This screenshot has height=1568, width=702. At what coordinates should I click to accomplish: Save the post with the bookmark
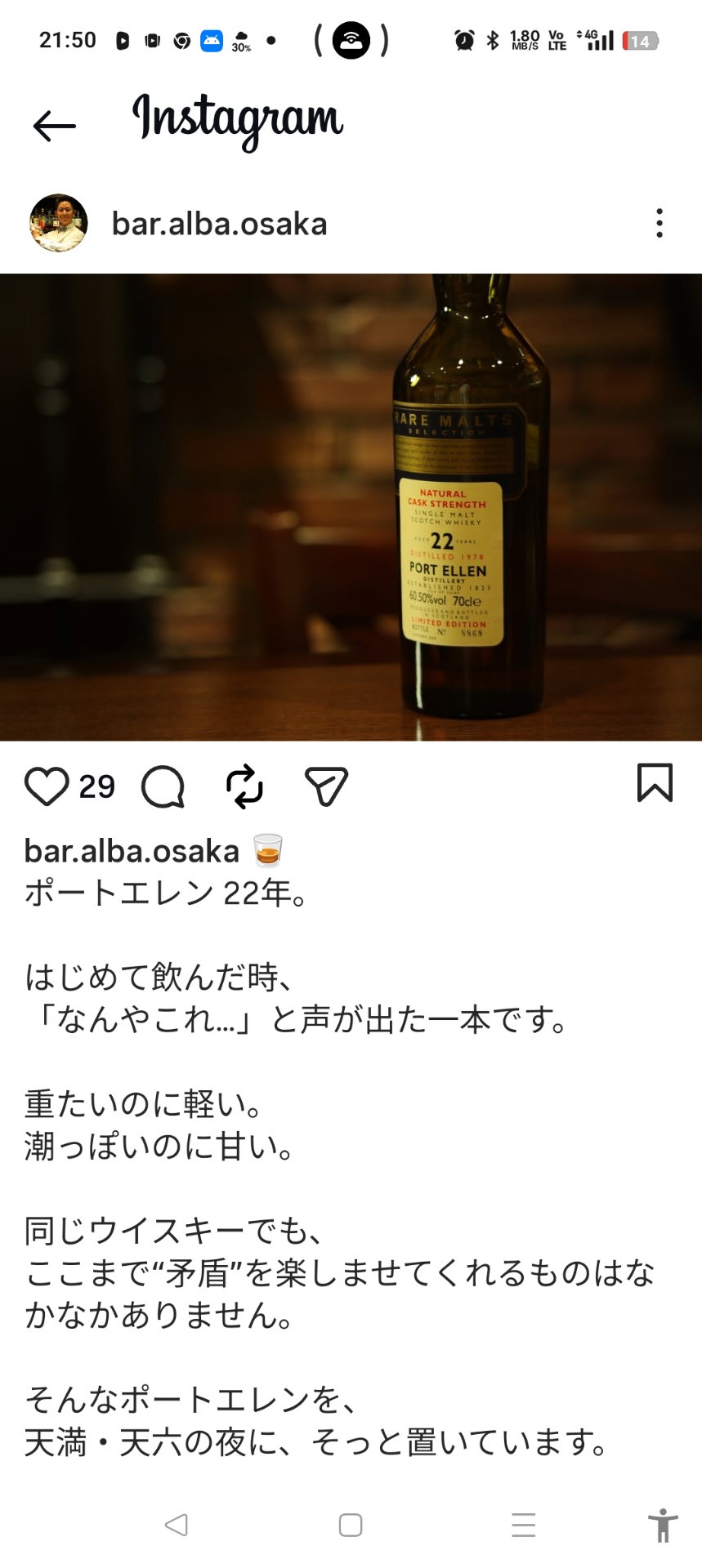(x=655, y=783)
